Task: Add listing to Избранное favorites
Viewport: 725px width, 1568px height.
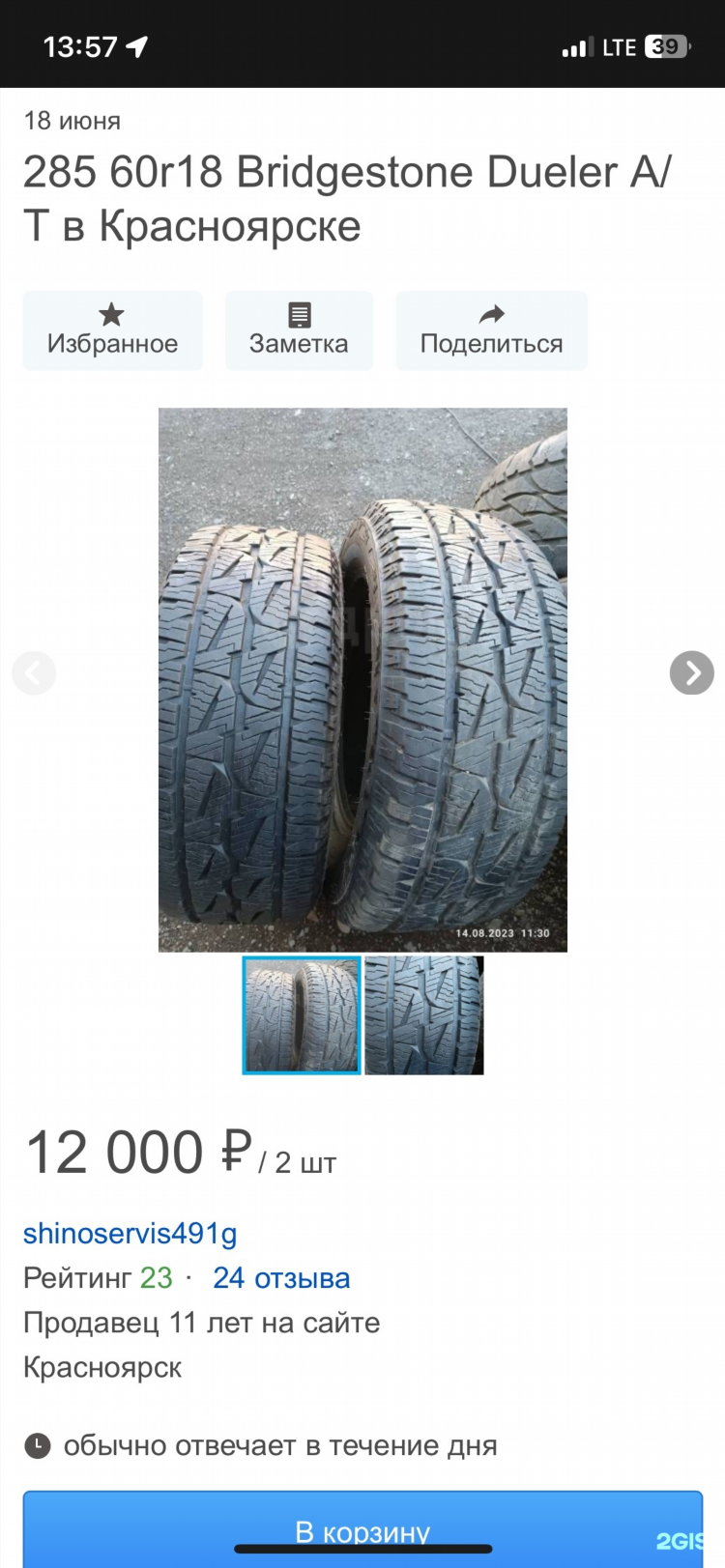Action: 112,330
